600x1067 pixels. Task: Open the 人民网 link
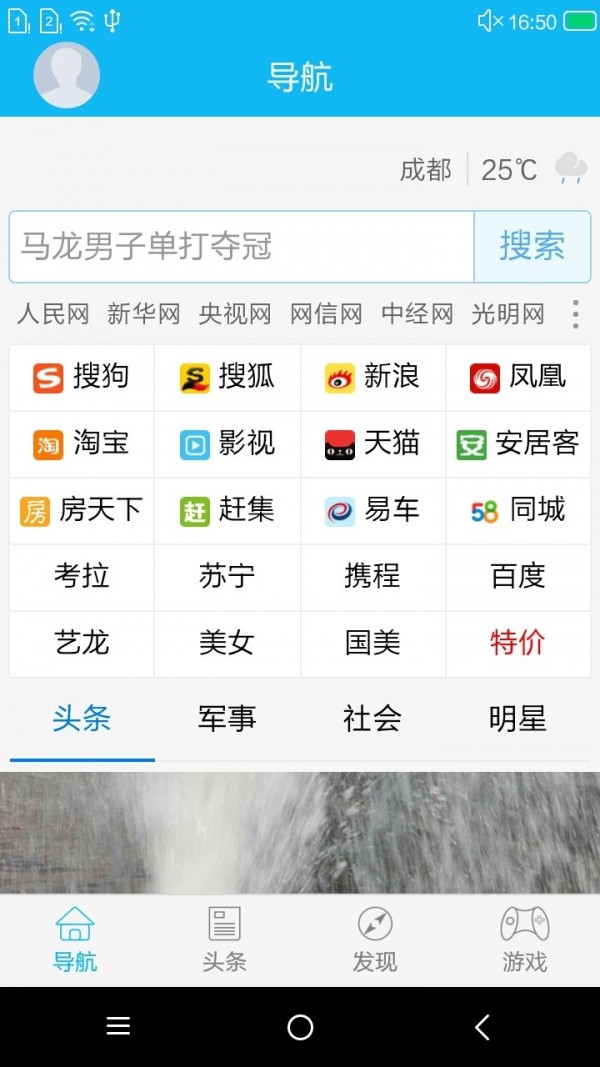pyautogui.click(x=53, y=314)
